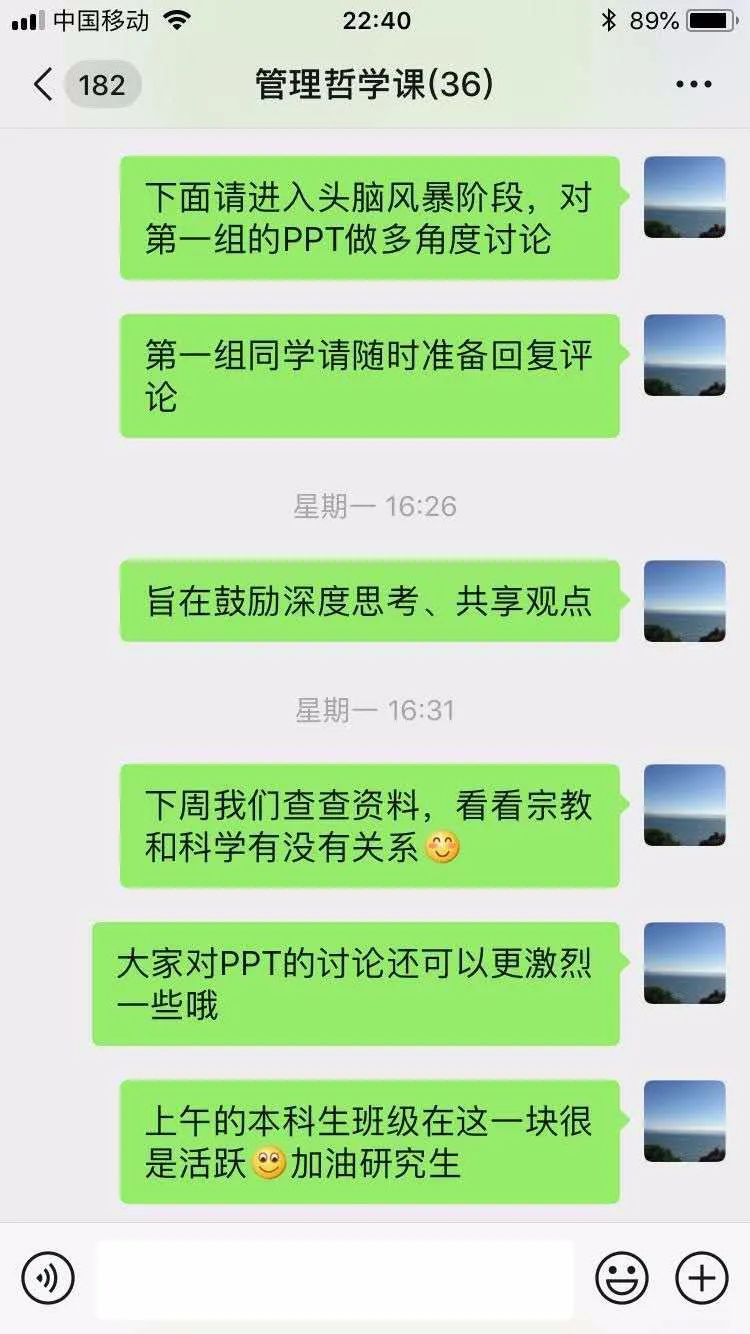The image size is (750, 1334).
Task: Open avatar next to 下面请进入头脑风暴阶段 message
Action: 684,197
